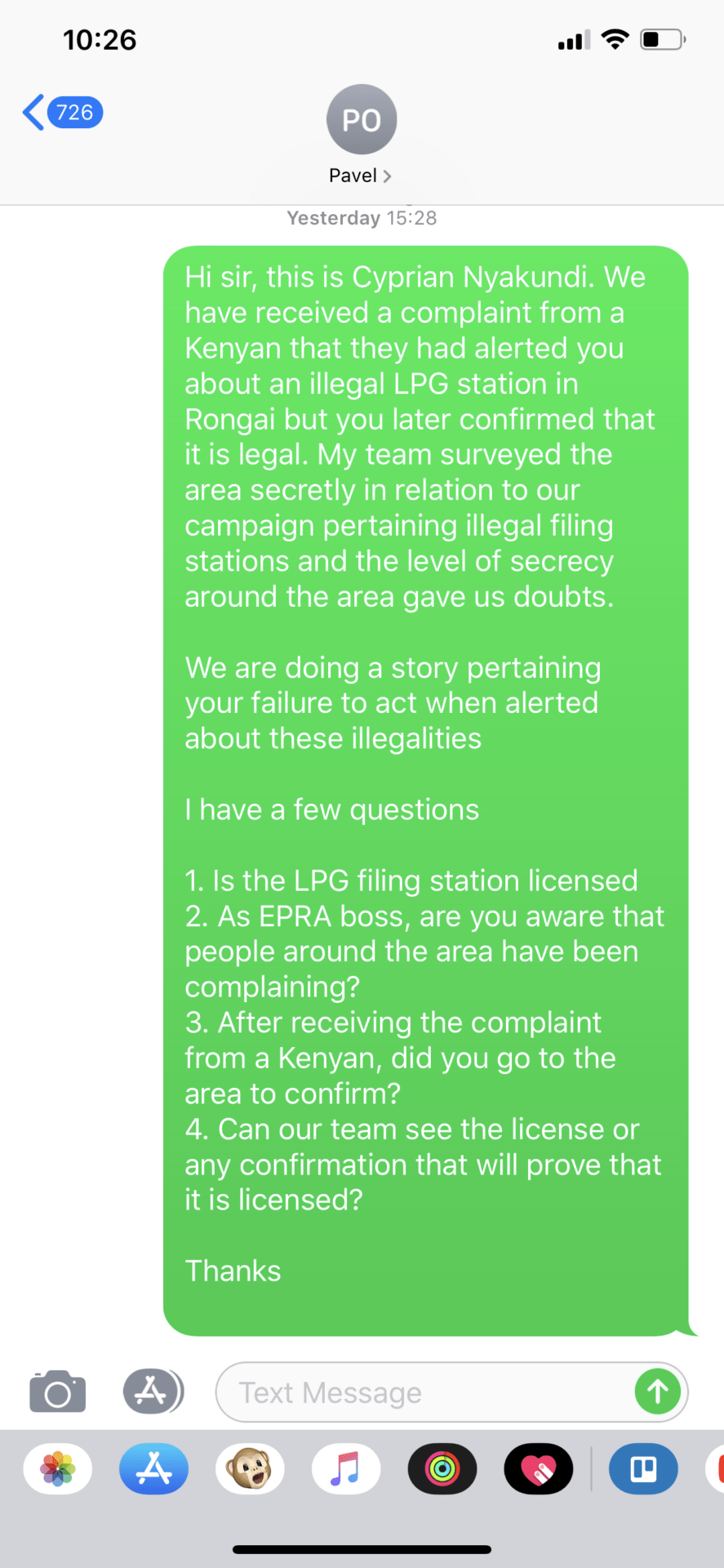Screen dimensions: 724x1568
Task: Open Animoji monkey in the app strip
Action: [250, 1469]
